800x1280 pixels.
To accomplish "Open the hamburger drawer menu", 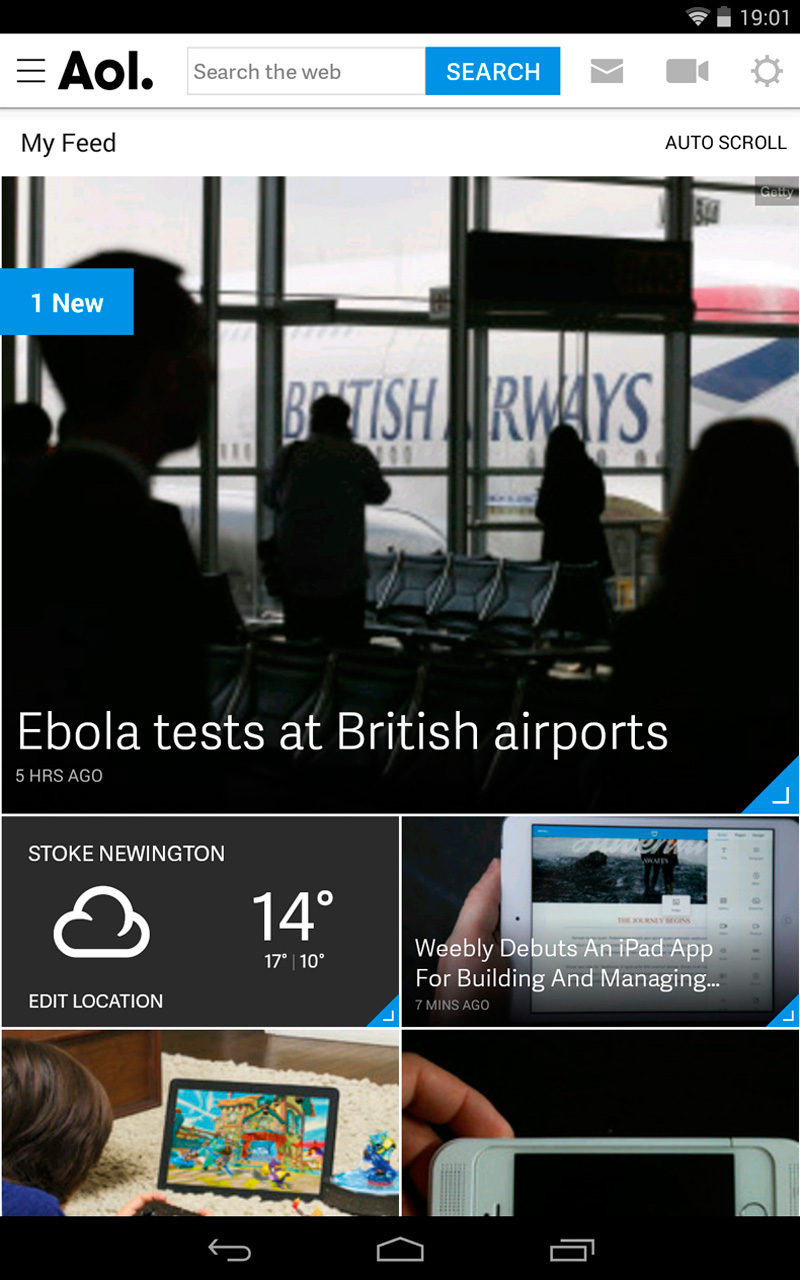I will click(x=31, y=72).
